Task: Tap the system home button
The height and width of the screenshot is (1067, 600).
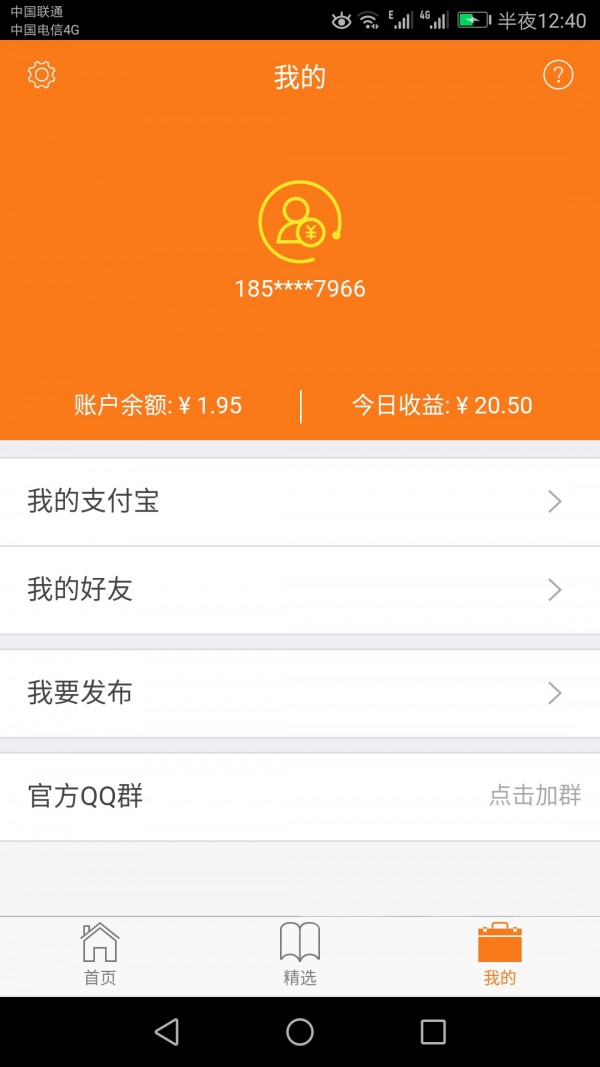Action: 300,1032
